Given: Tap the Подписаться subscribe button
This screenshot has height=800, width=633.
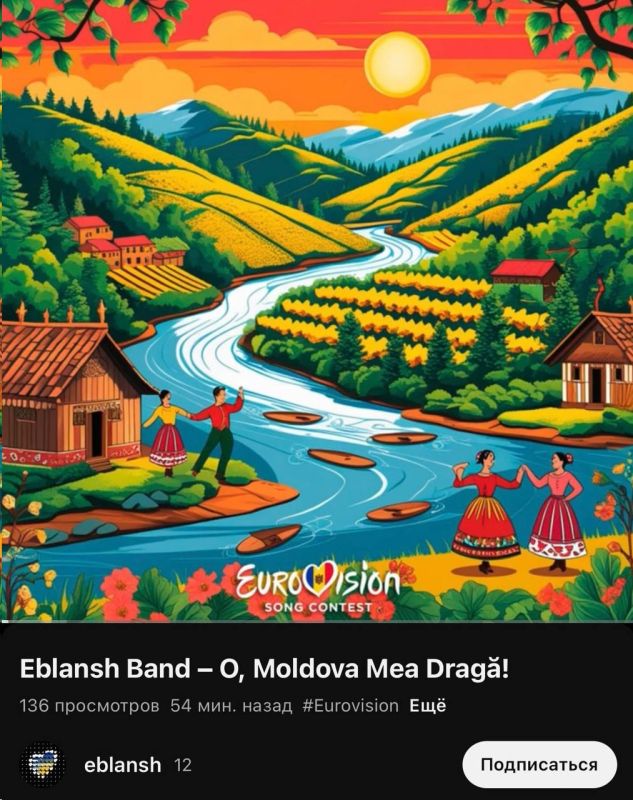Looking at the screenshot, I should click(539, 765).
